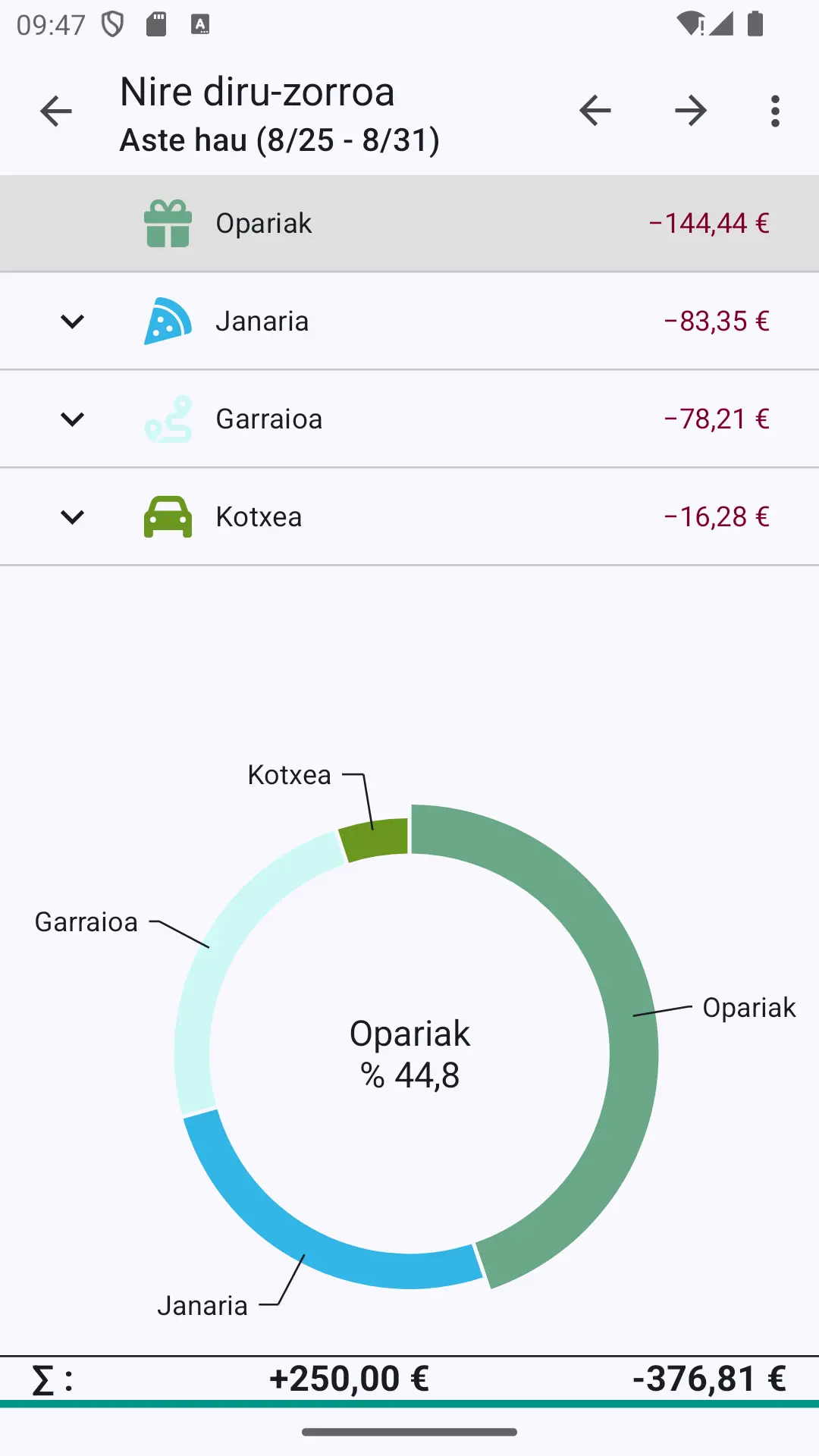
Task: Go back using the top-left arrow
Action: (55, 111)
